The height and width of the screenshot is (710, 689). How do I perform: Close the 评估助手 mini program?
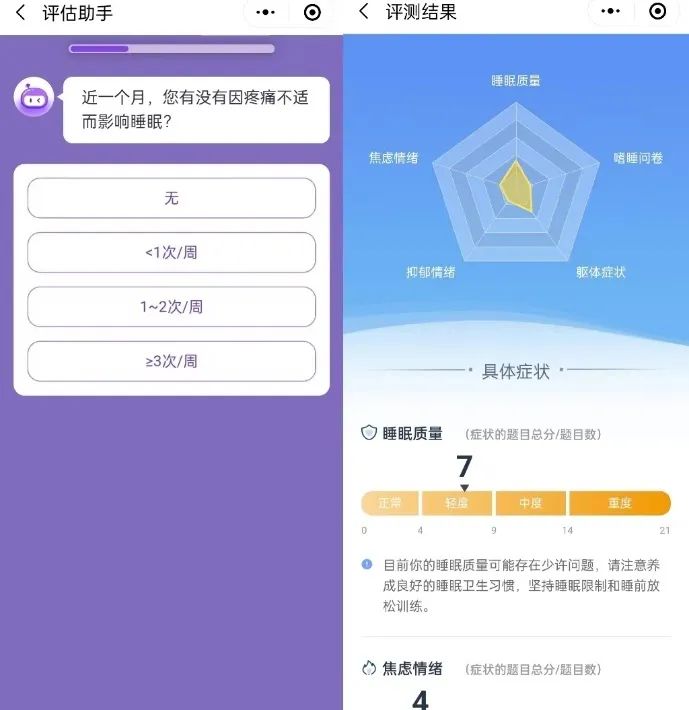(312, 13)
